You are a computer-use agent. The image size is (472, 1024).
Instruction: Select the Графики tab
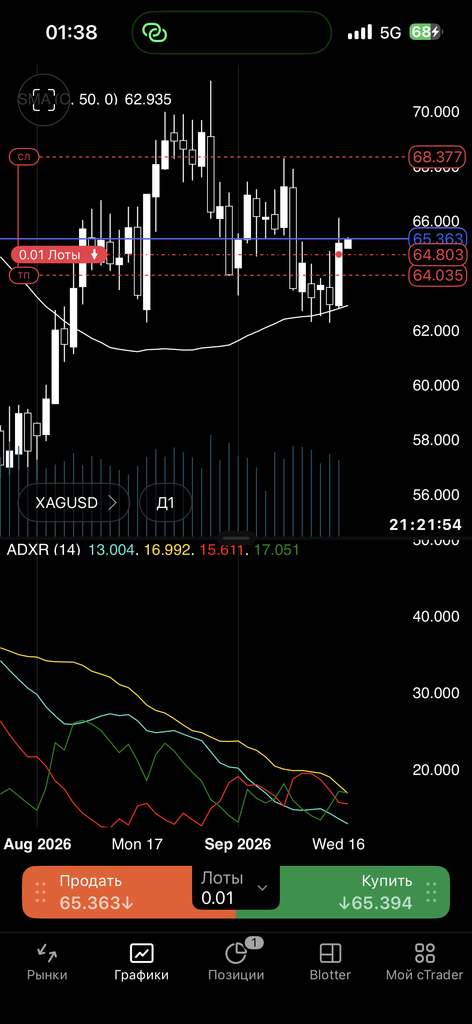tap(142, 963)
